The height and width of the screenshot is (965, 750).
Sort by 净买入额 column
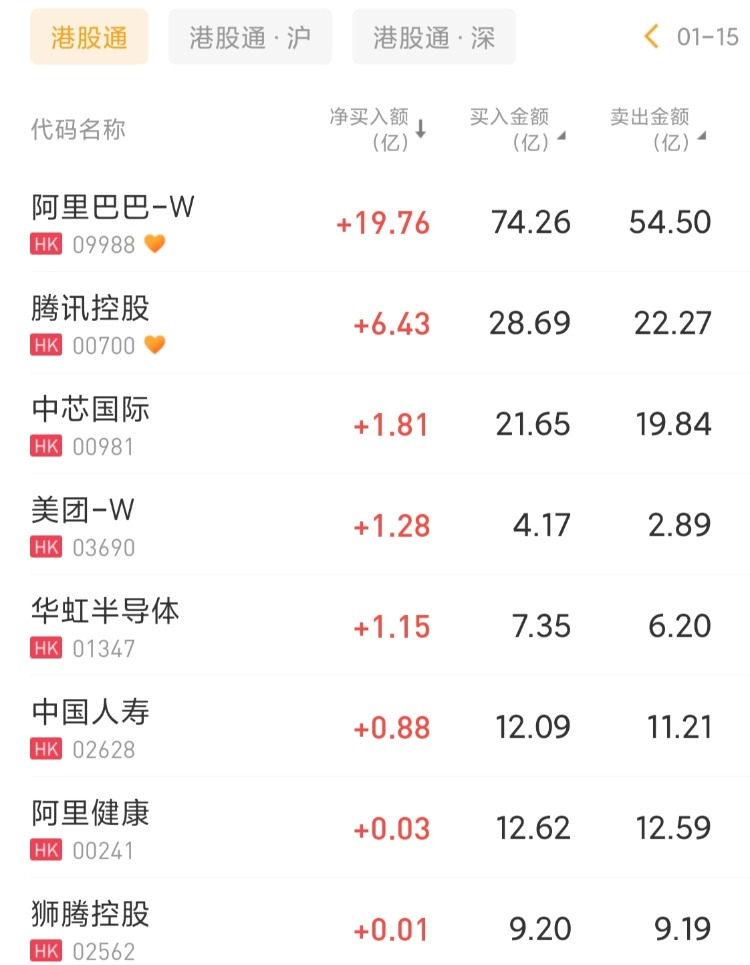point(378,130)
